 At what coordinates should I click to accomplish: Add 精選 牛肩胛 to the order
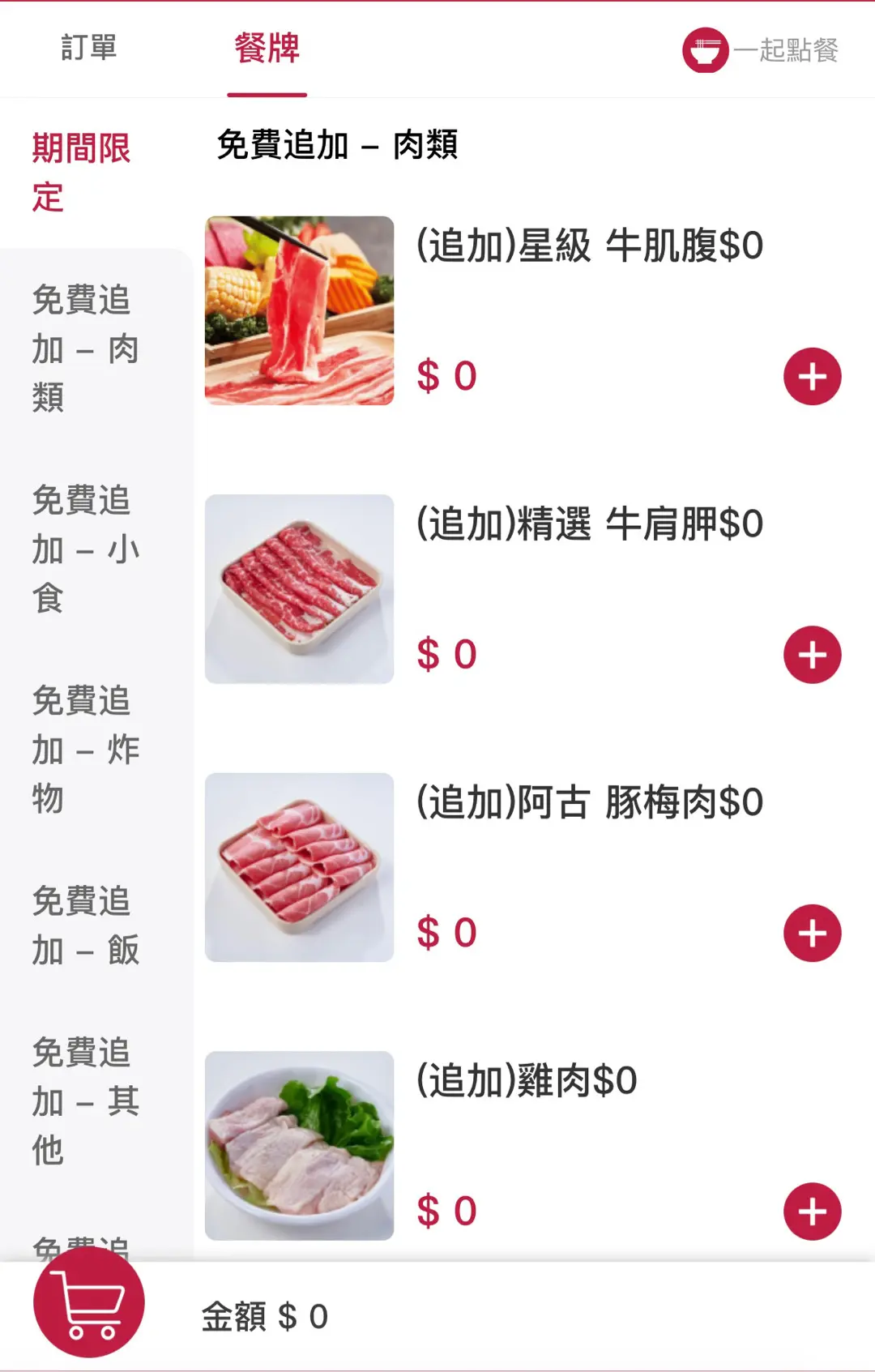[x=812, y=655]
